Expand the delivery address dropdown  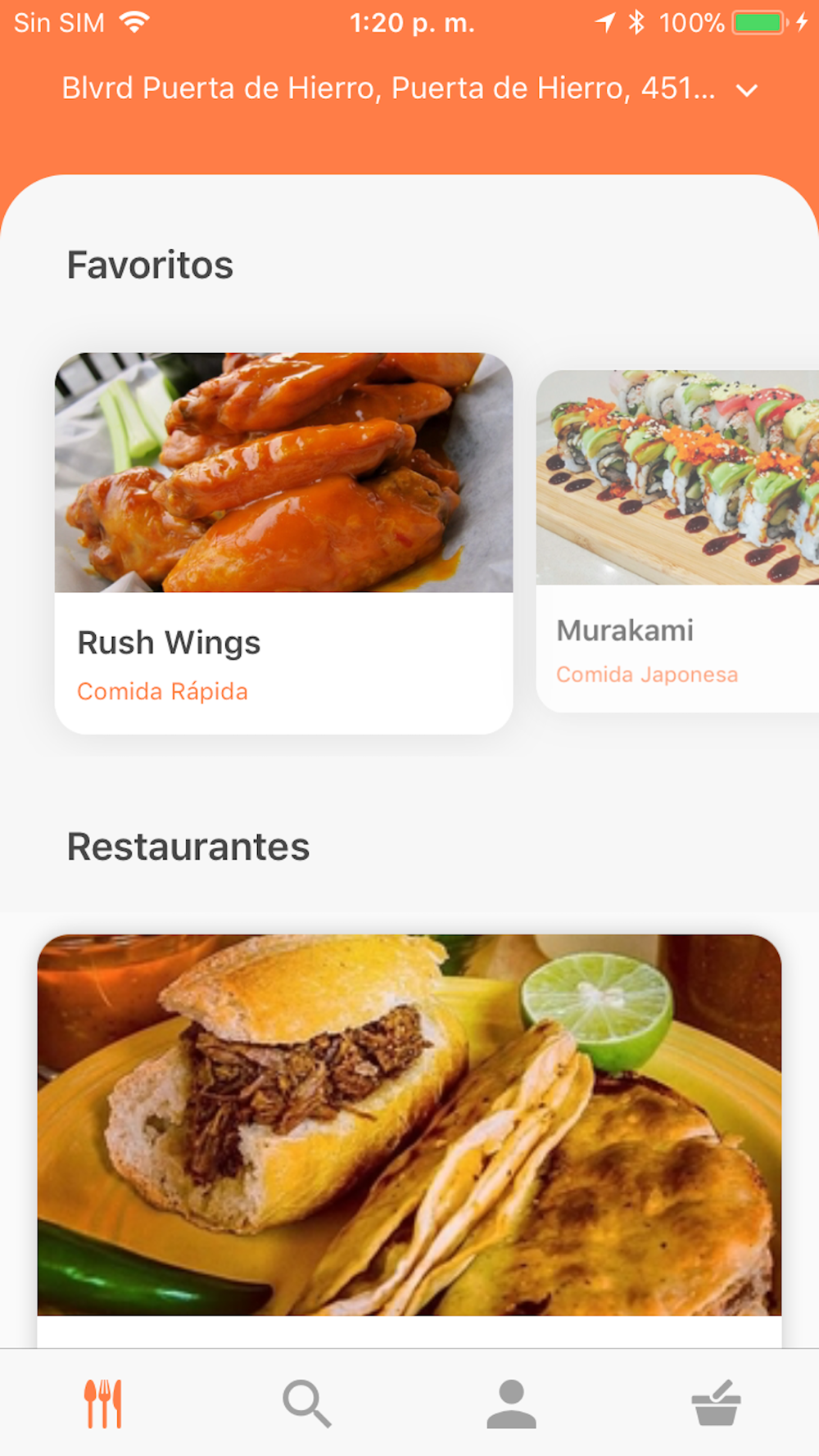click(x=746, y=90)
